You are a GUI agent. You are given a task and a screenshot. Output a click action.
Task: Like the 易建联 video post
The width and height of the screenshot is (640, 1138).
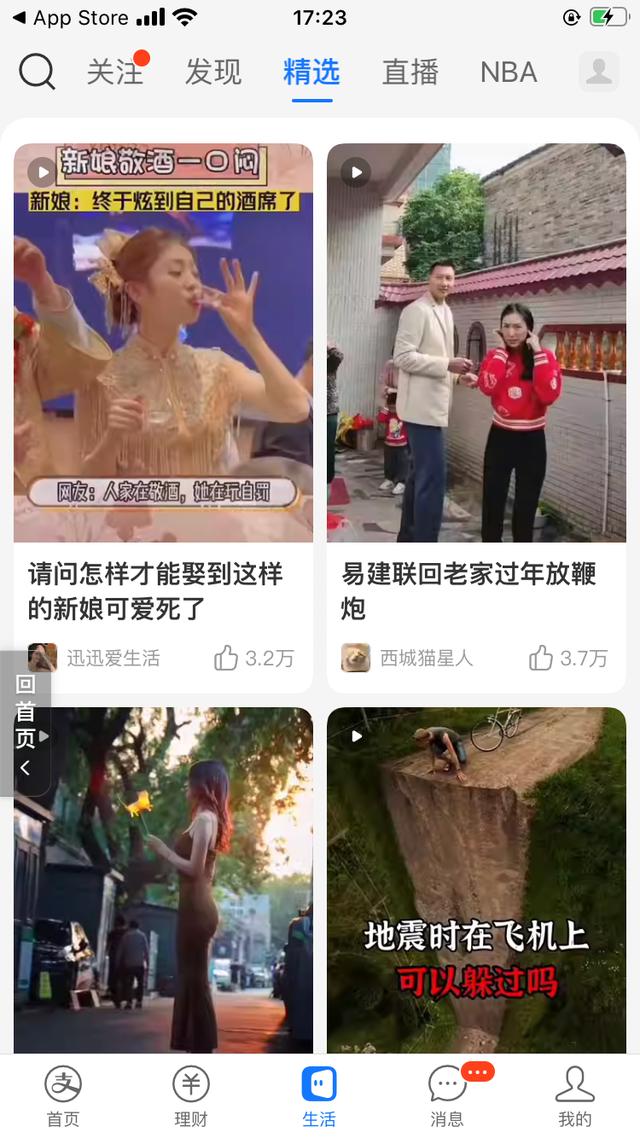coord(568,658)
